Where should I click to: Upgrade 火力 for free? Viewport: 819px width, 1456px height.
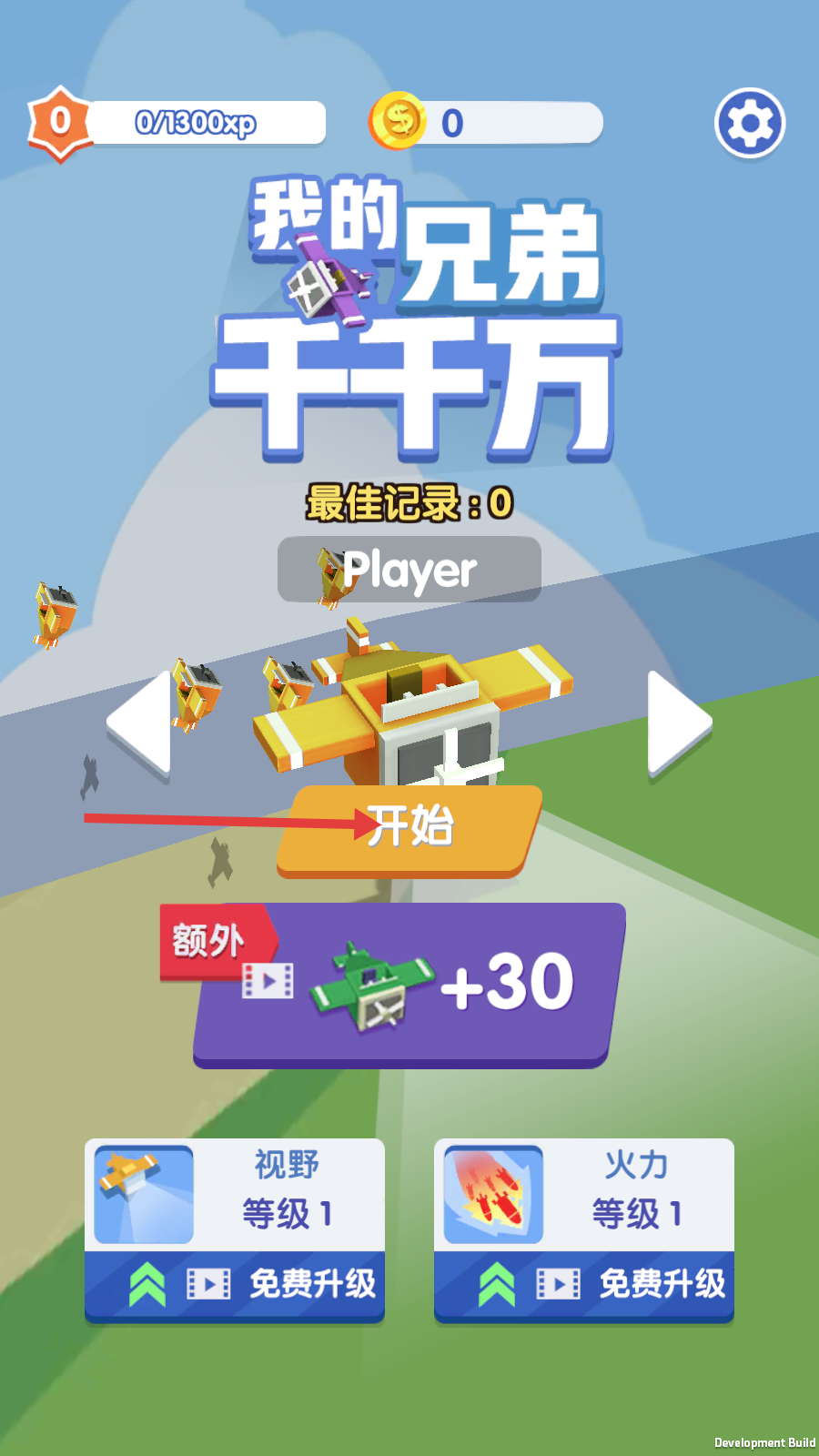pyautogui.click(x=584, y=1284)
